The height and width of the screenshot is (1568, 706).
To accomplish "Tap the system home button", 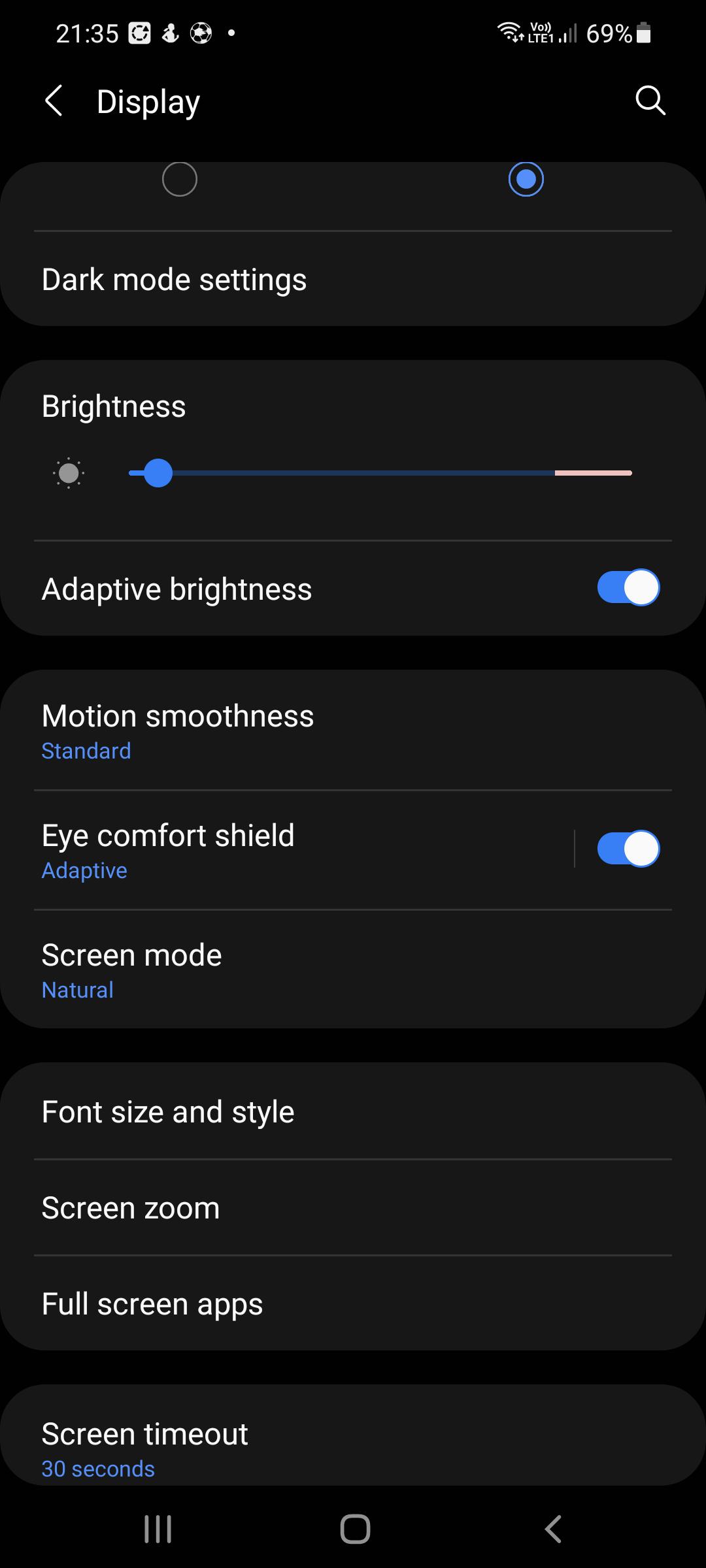I will [x=355, y=1529].
